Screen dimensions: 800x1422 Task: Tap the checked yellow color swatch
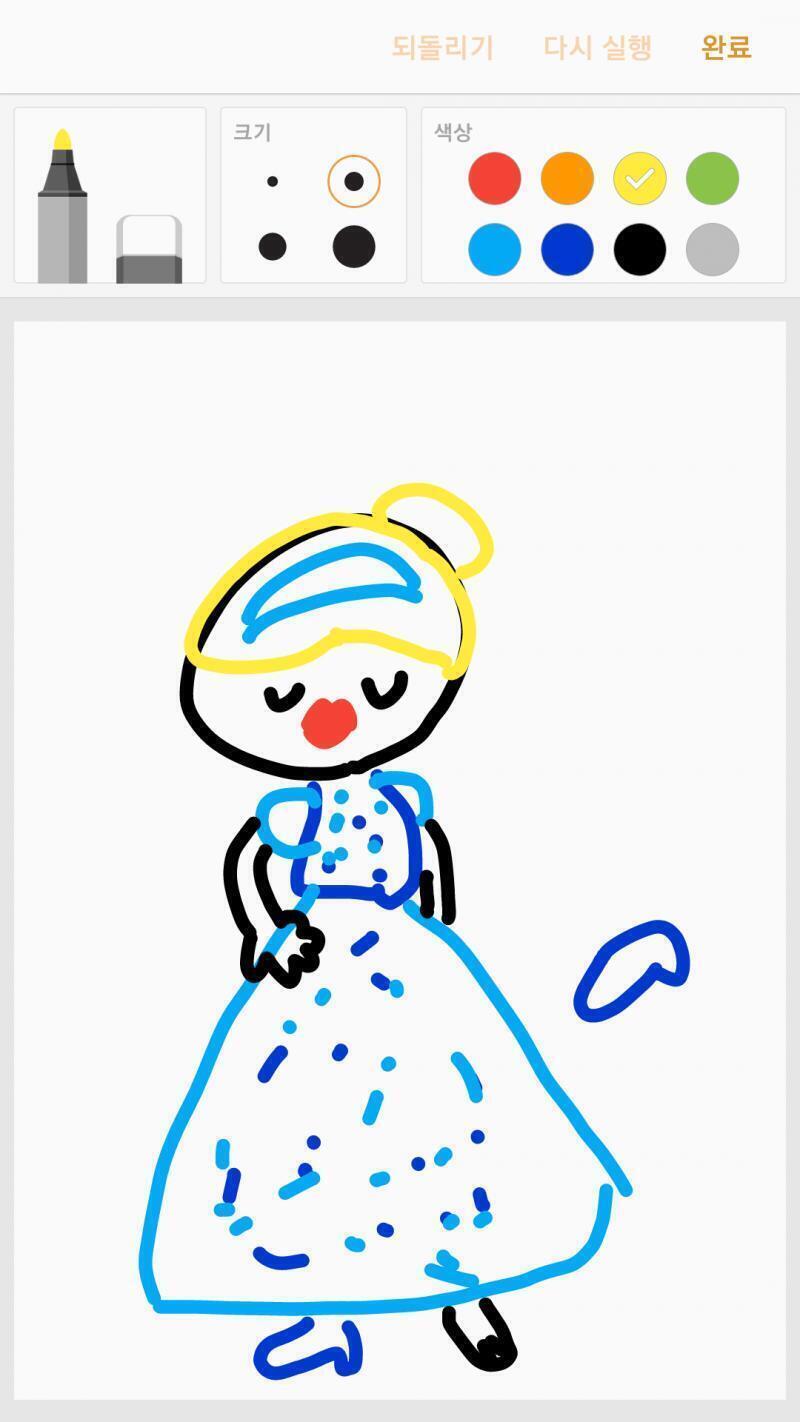[640, 178]
